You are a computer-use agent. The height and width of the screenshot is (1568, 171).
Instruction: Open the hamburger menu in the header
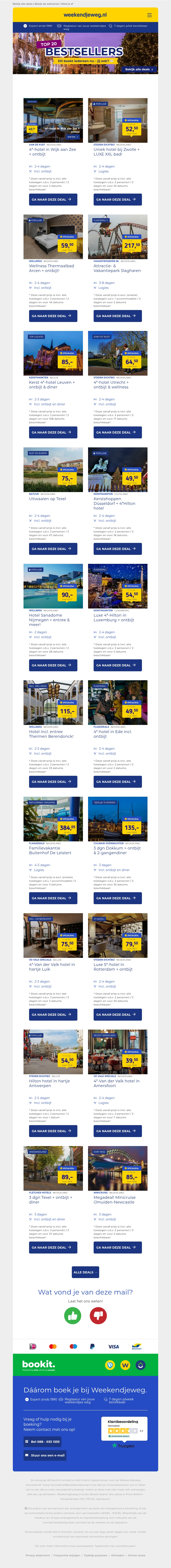[x=150, y=15]
